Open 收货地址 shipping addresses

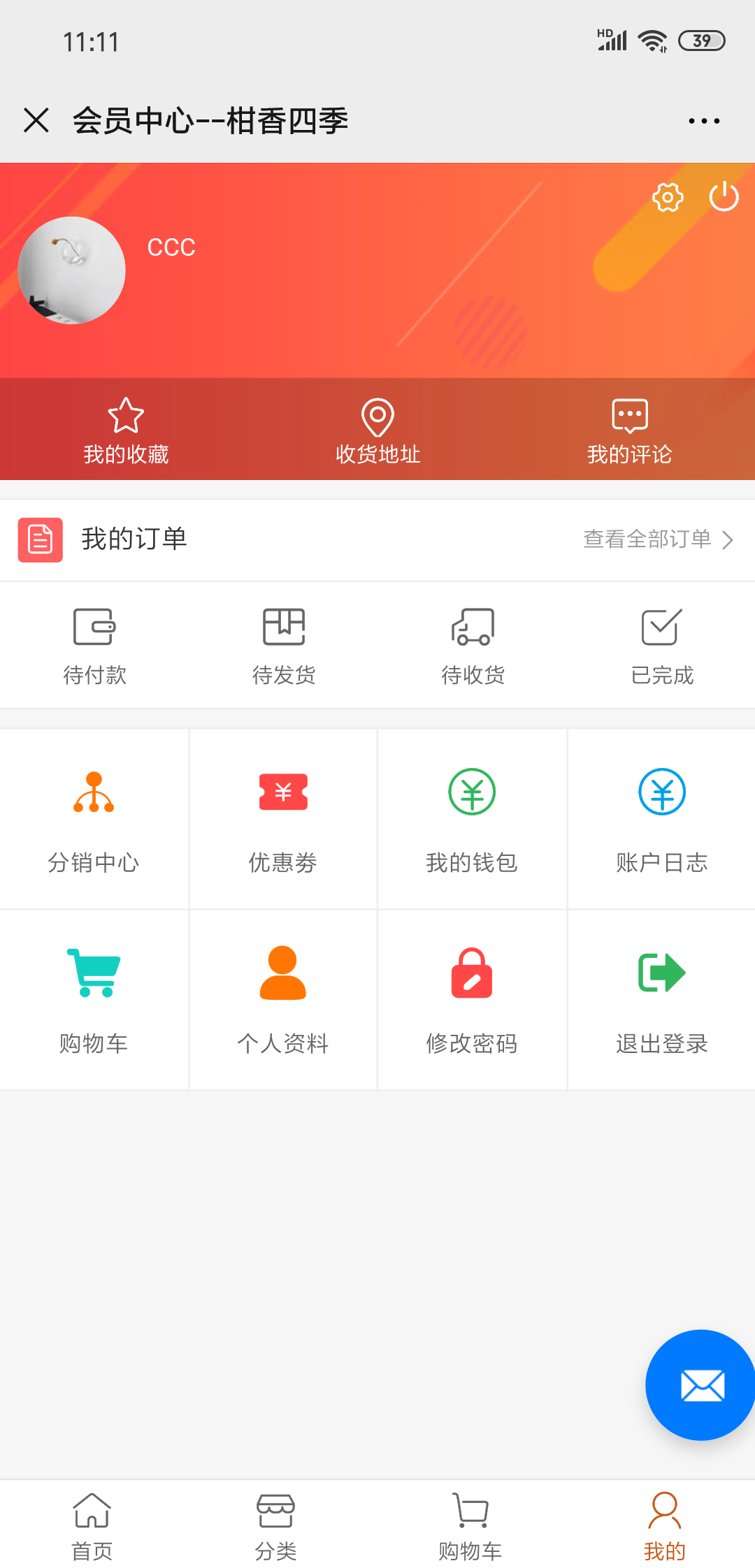coord(377,430)
